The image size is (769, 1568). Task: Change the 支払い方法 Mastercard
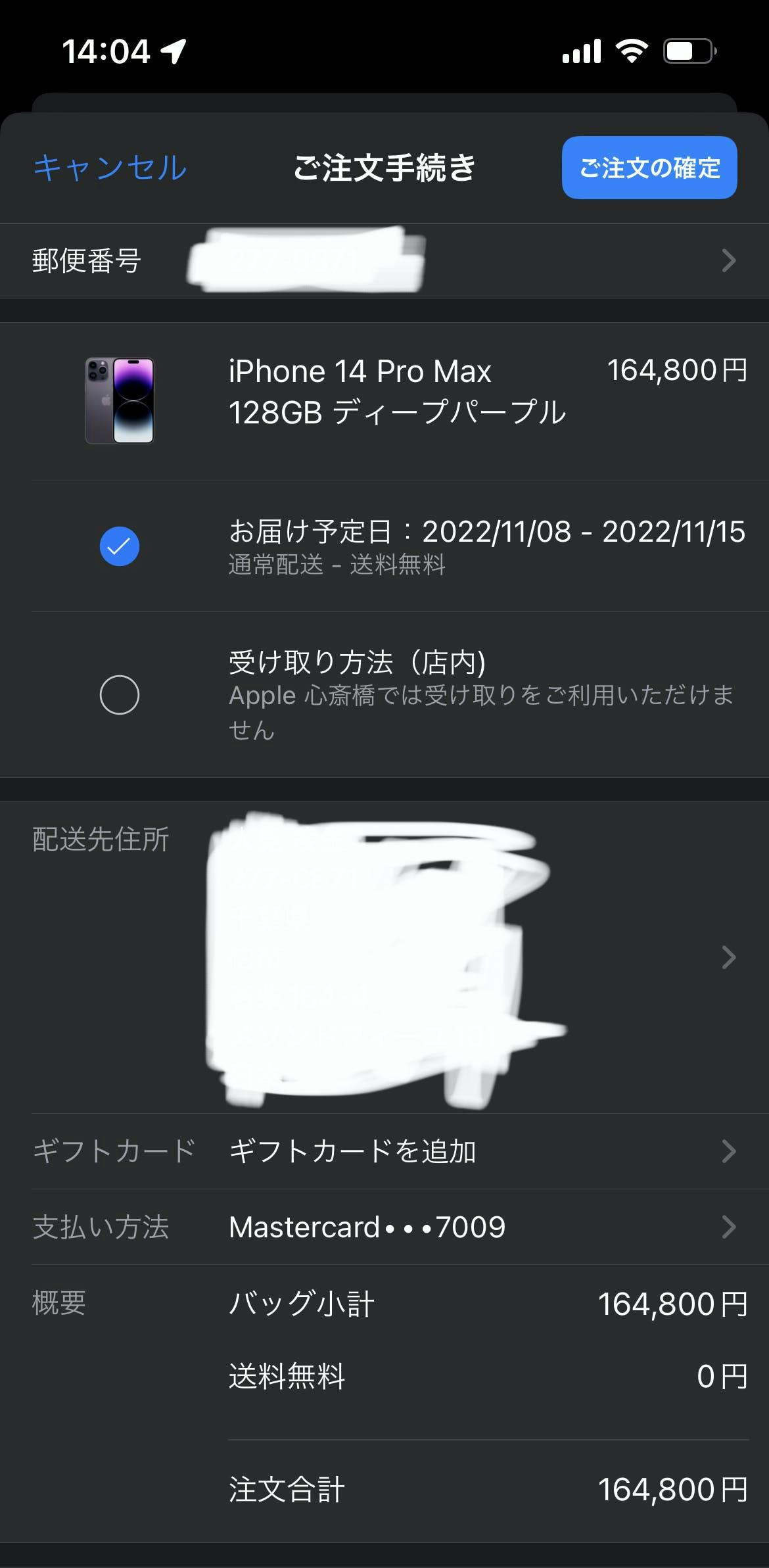(384, 1227)
